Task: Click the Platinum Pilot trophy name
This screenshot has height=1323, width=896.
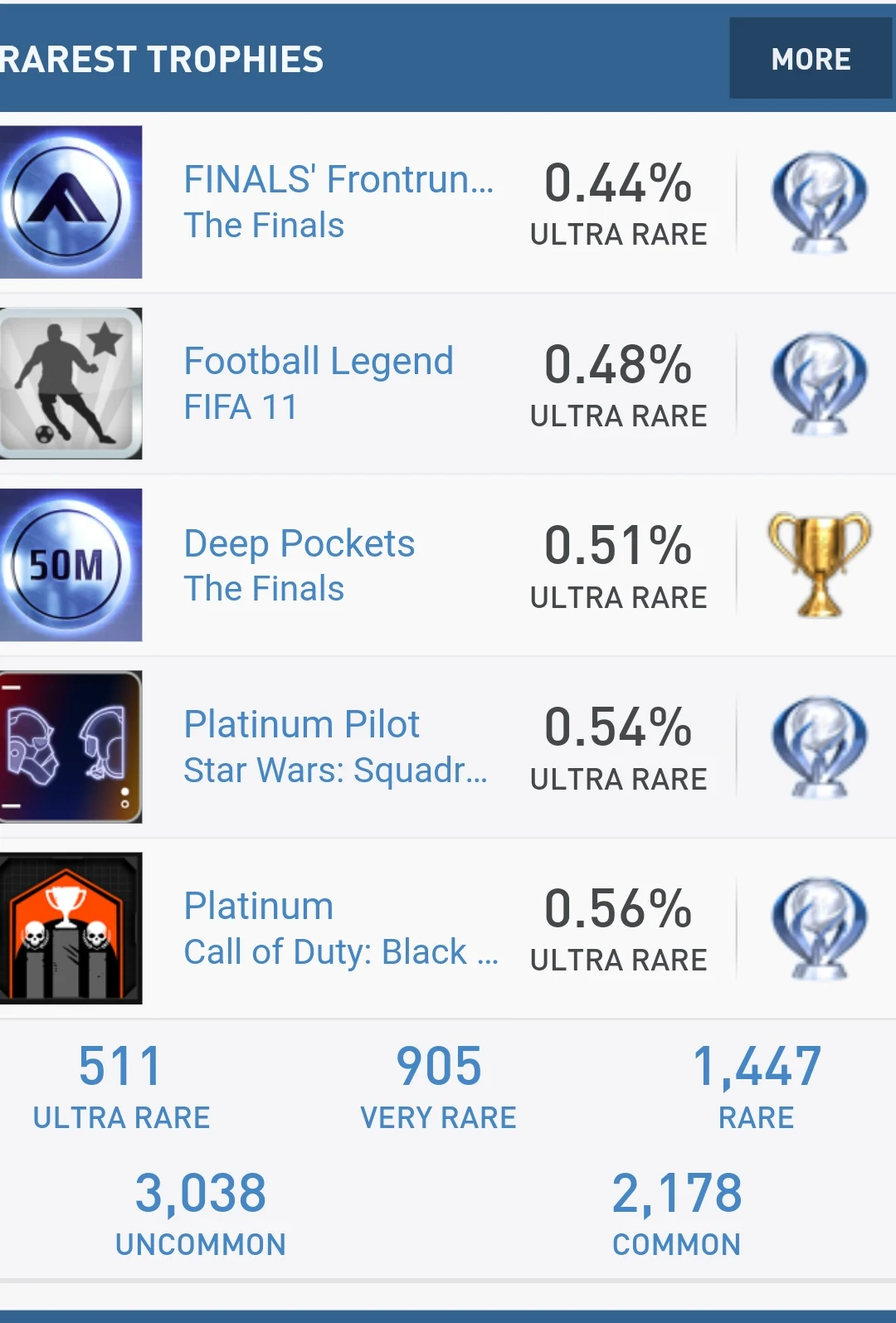Action: click(x=301, y=724)
